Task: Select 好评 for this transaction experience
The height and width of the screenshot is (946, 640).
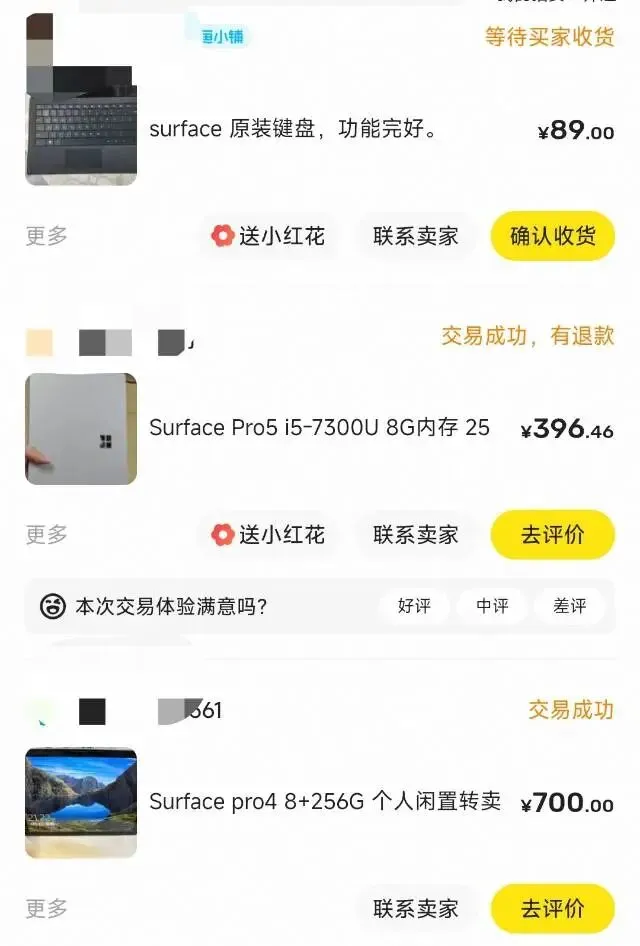Action: click(x=414, y=606)
